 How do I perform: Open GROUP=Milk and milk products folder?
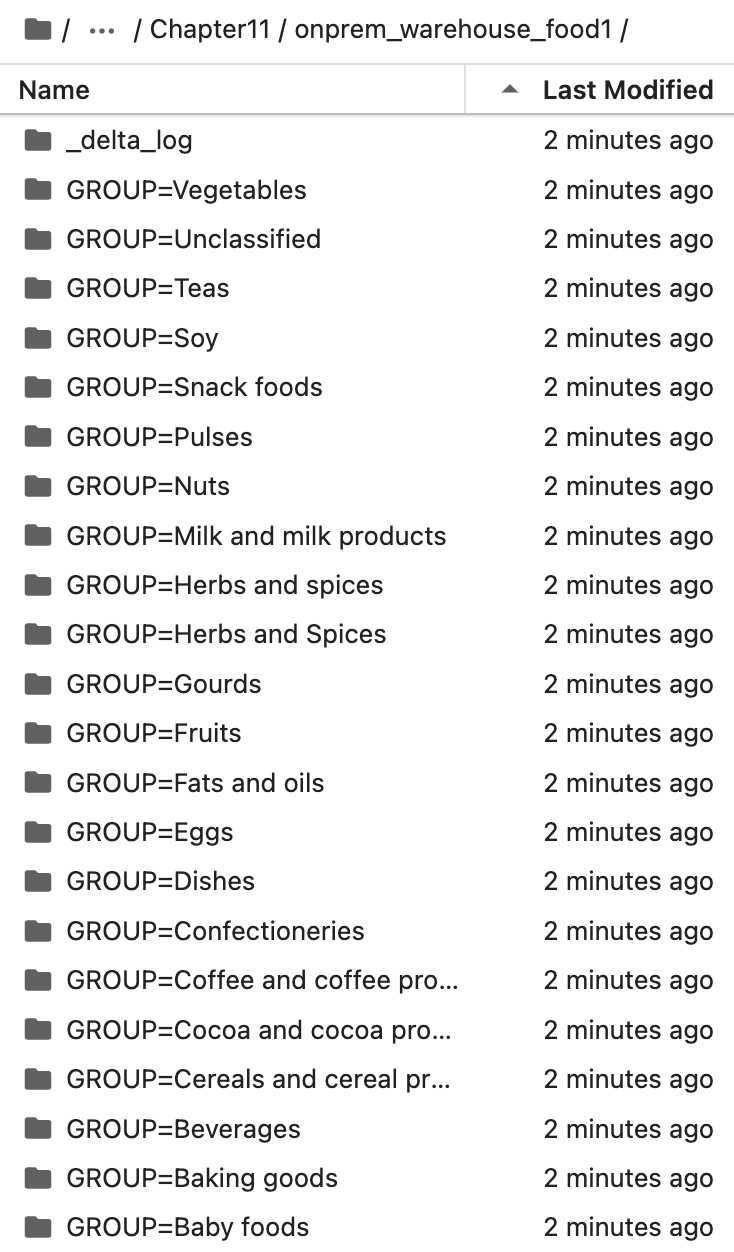coord(256,536)
